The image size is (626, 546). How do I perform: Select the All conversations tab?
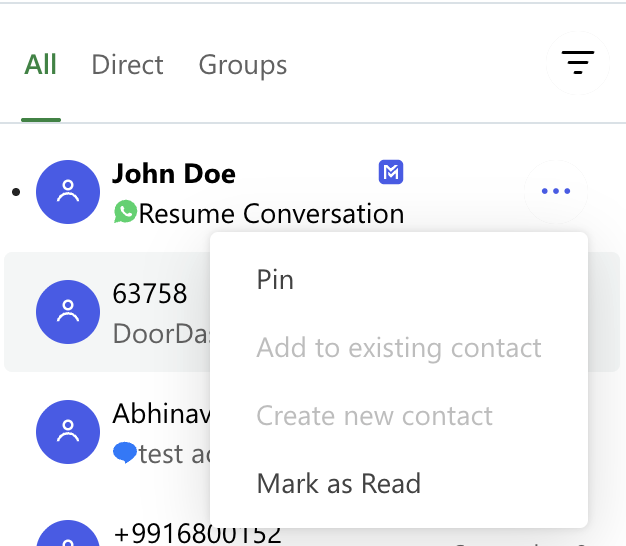coord(41,66)
